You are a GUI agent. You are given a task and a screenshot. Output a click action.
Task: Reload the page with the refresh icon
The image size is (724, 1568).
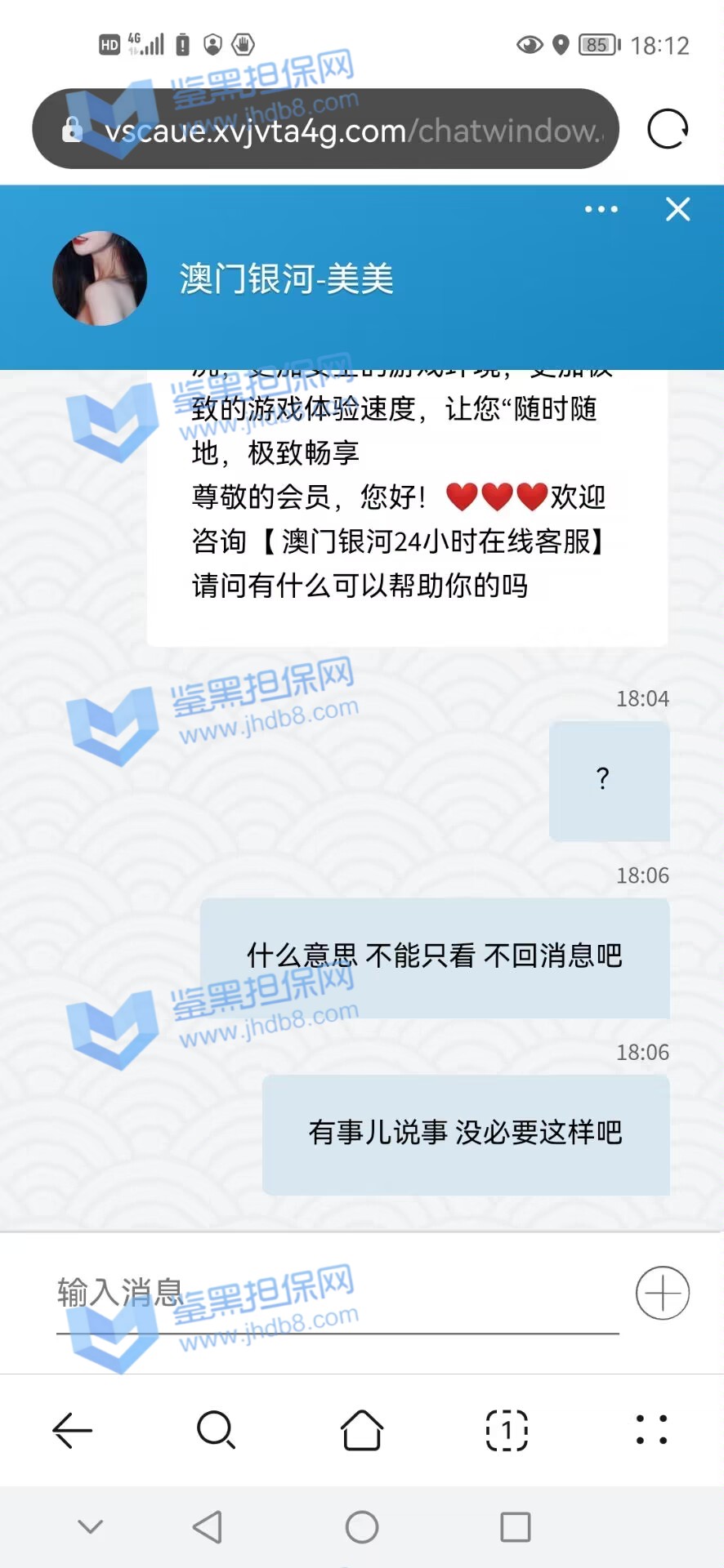(668, 129)
